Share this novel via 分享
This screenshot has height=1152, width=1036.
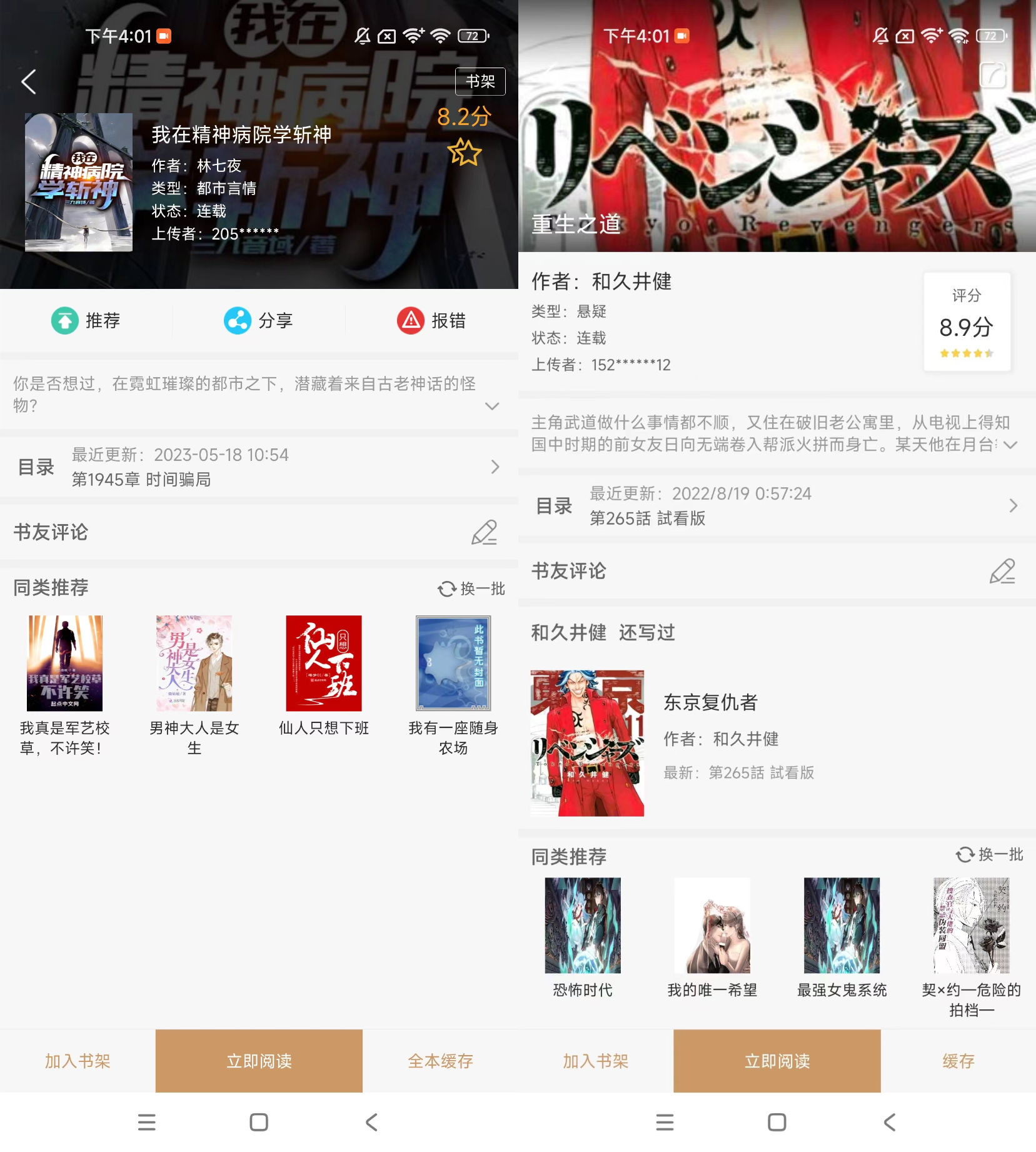pos(258,321)
